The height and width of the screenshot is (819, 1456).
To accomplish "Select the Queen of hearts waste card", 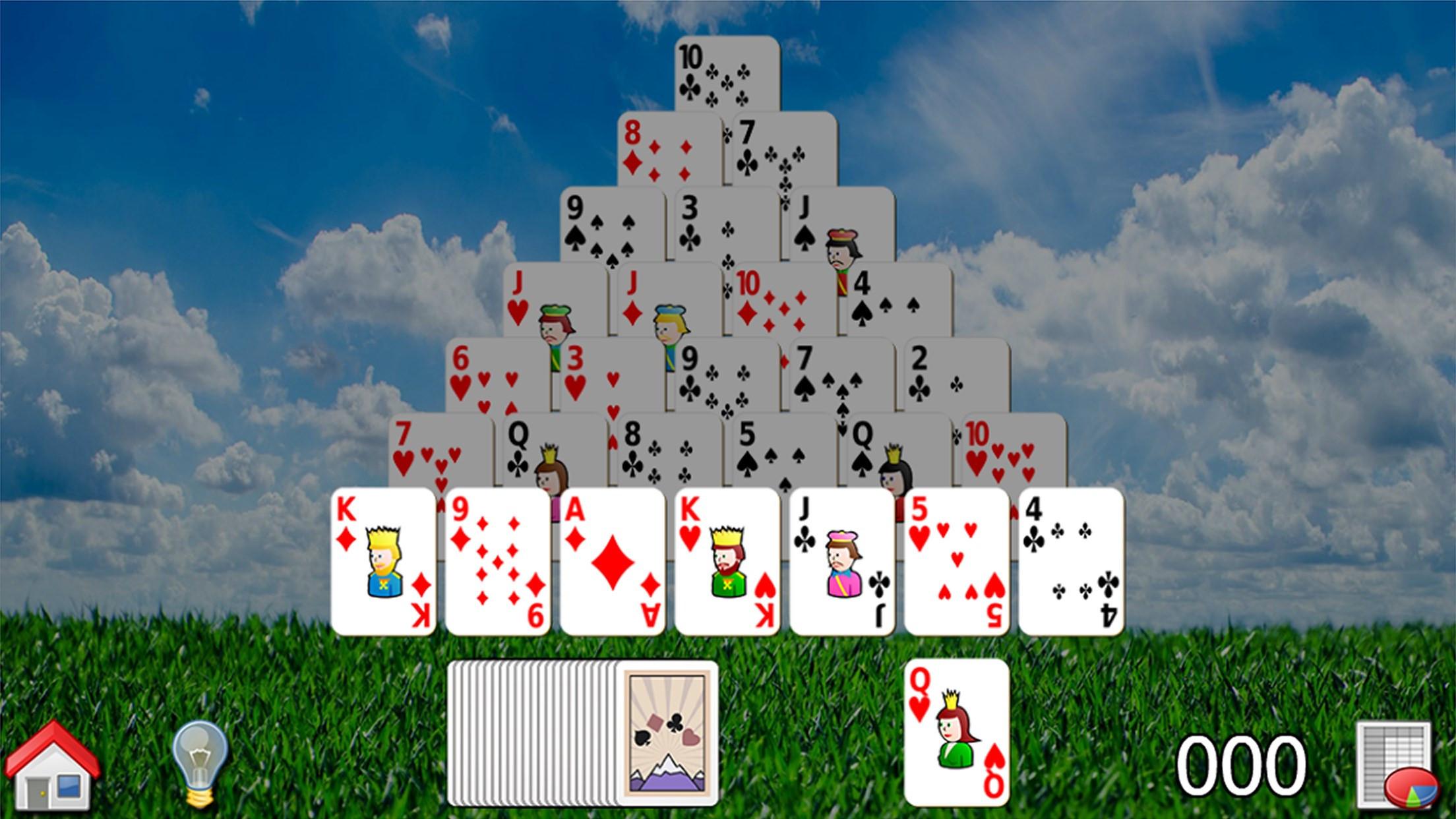I will pyautogui.click(x=957, y=733).
